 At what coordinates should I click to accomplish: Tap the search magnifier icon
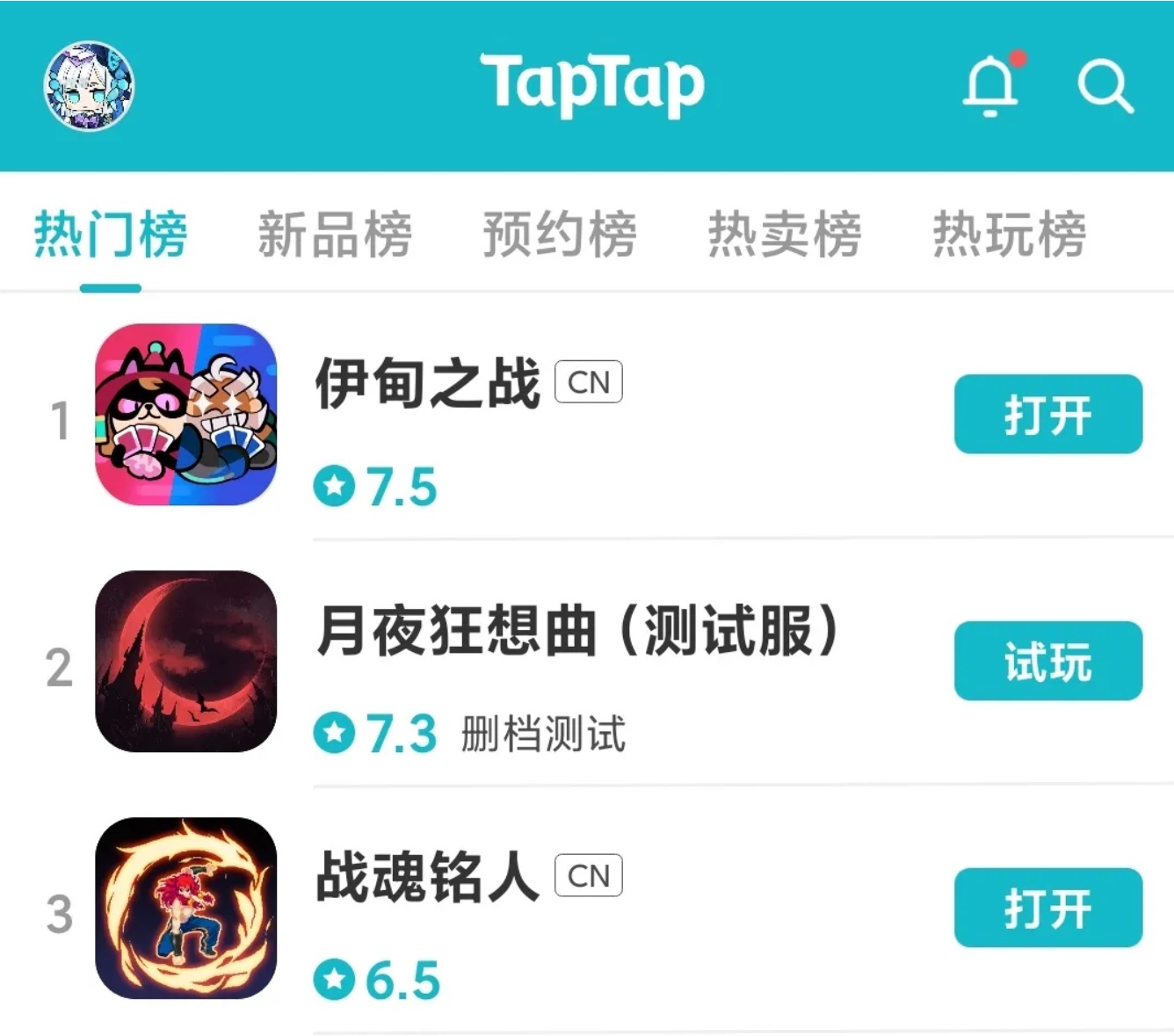pos(1105,86)
